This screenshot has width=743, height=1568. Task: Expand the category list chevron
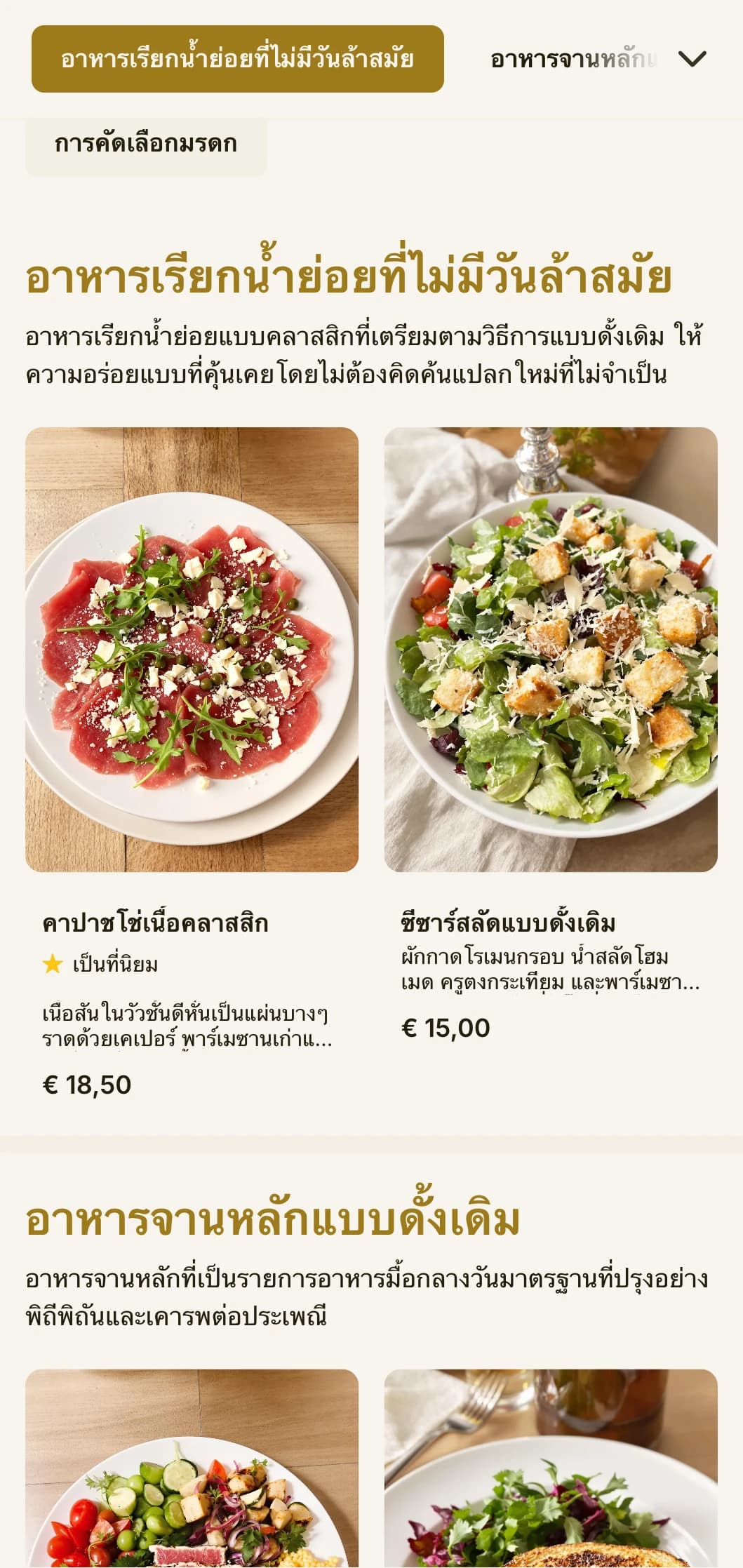[x=692, y=59]
